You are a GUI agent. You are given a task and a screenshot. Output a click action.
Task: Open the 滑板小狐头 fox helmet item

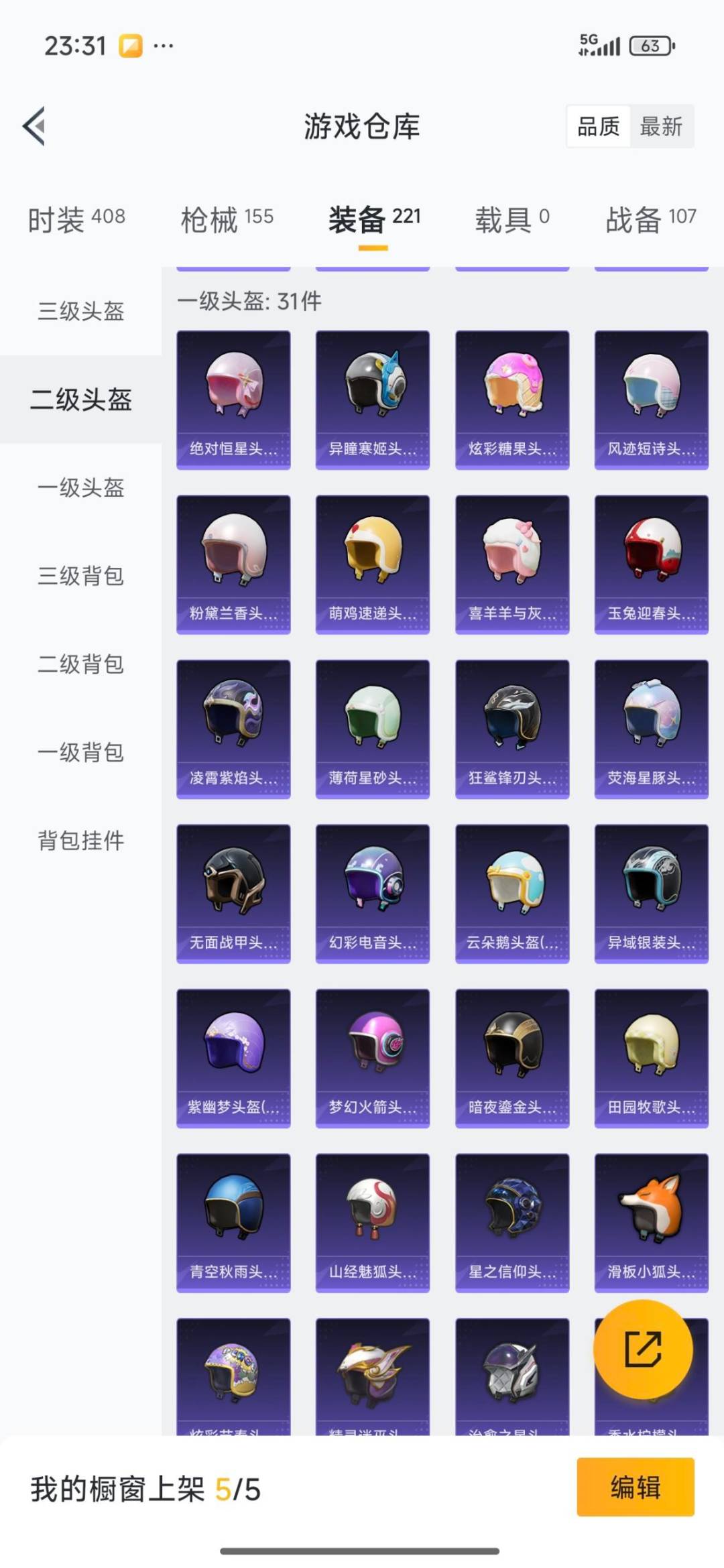coord(651,1220)
